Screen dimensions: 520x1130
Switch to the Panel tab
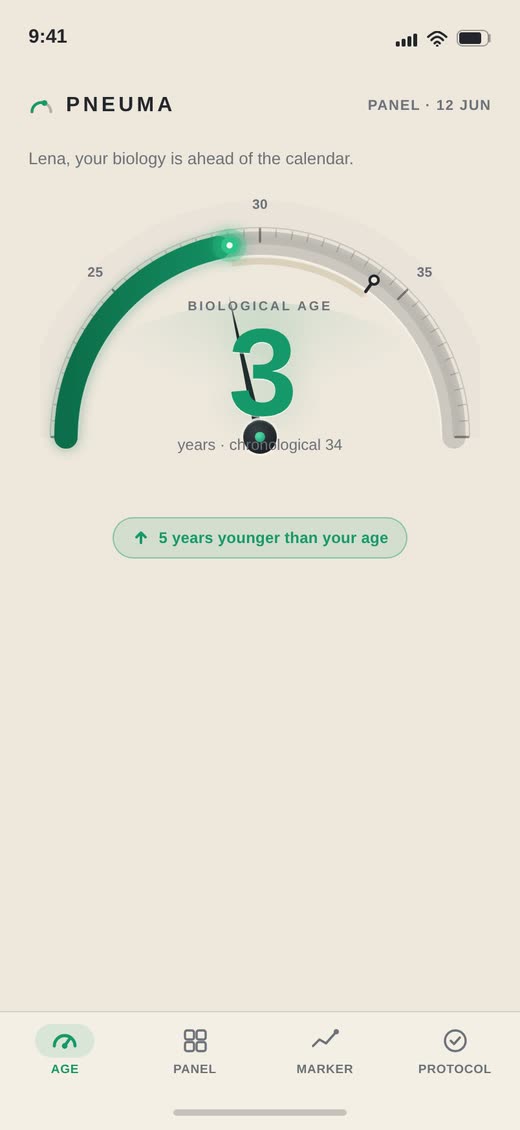coord(194,1051)
